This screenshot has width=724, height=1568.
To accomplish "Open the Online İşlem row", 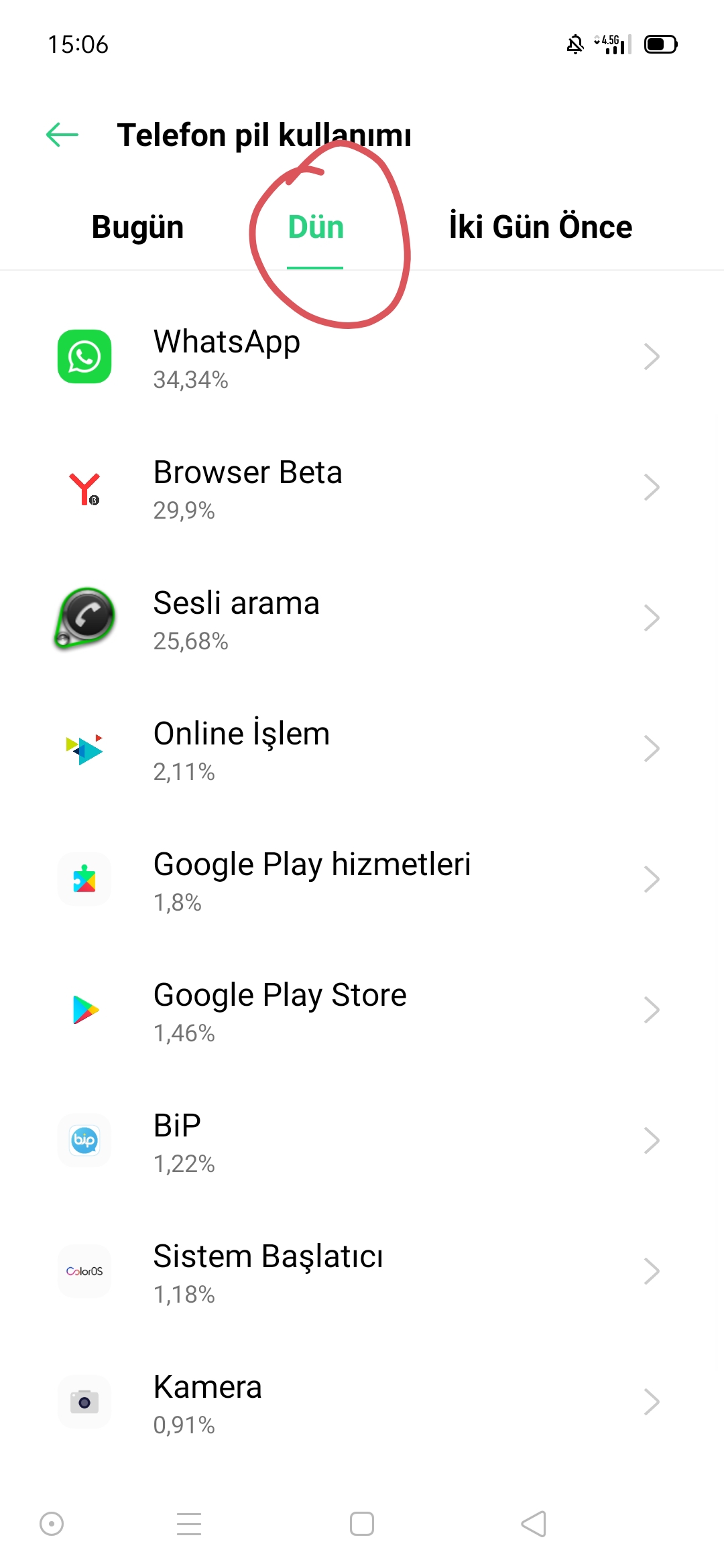I will pyautogui.click(x=362, y=749).
